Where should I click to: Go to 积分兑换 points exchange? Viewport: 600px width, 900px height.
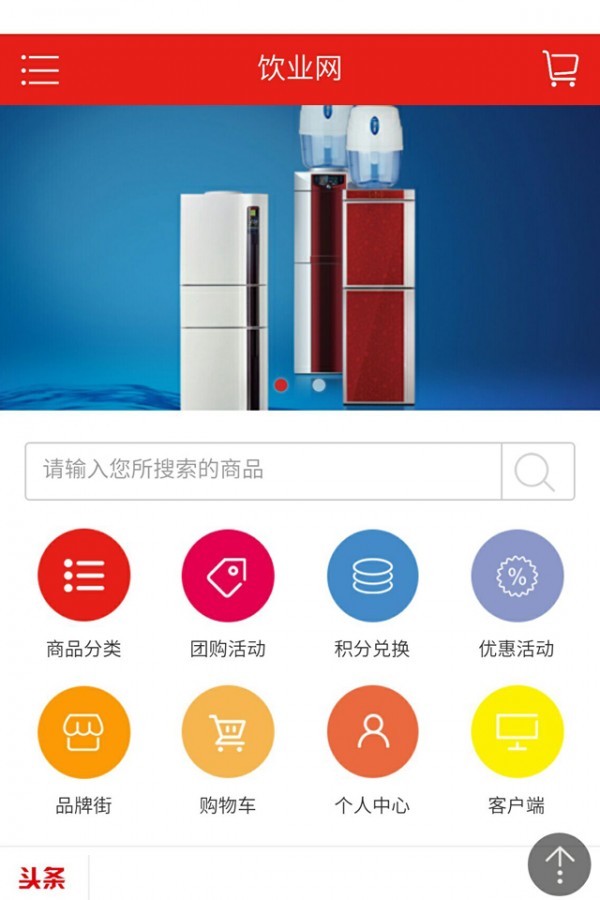coord(372,575)
